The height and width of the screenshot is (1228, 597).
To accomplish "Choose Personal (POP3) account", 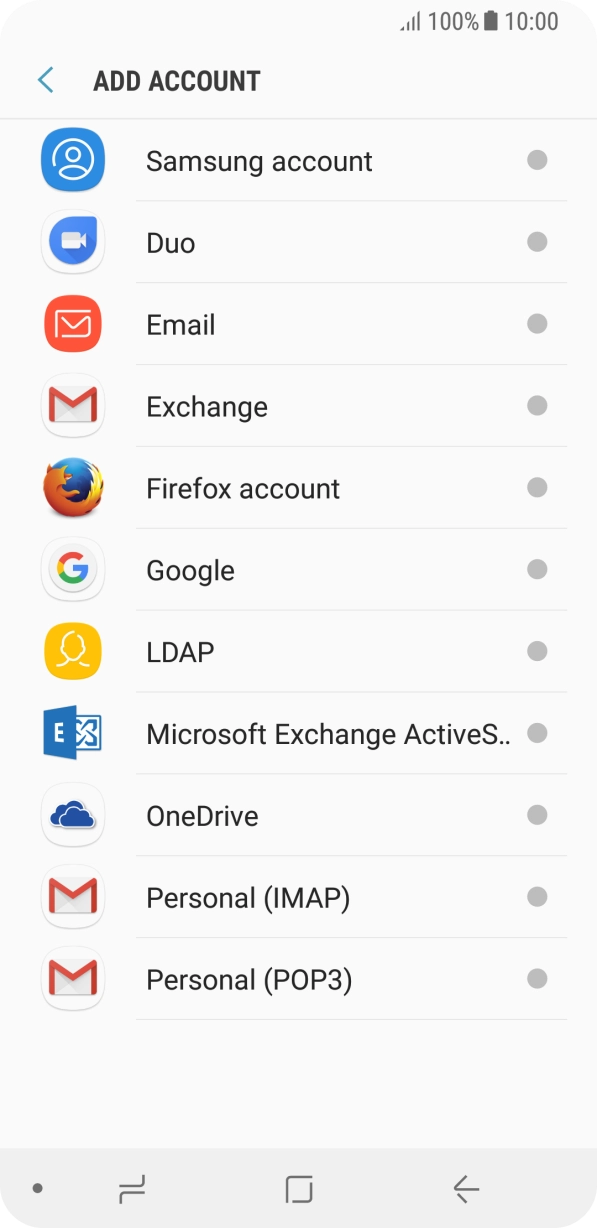I will [298, 979].
